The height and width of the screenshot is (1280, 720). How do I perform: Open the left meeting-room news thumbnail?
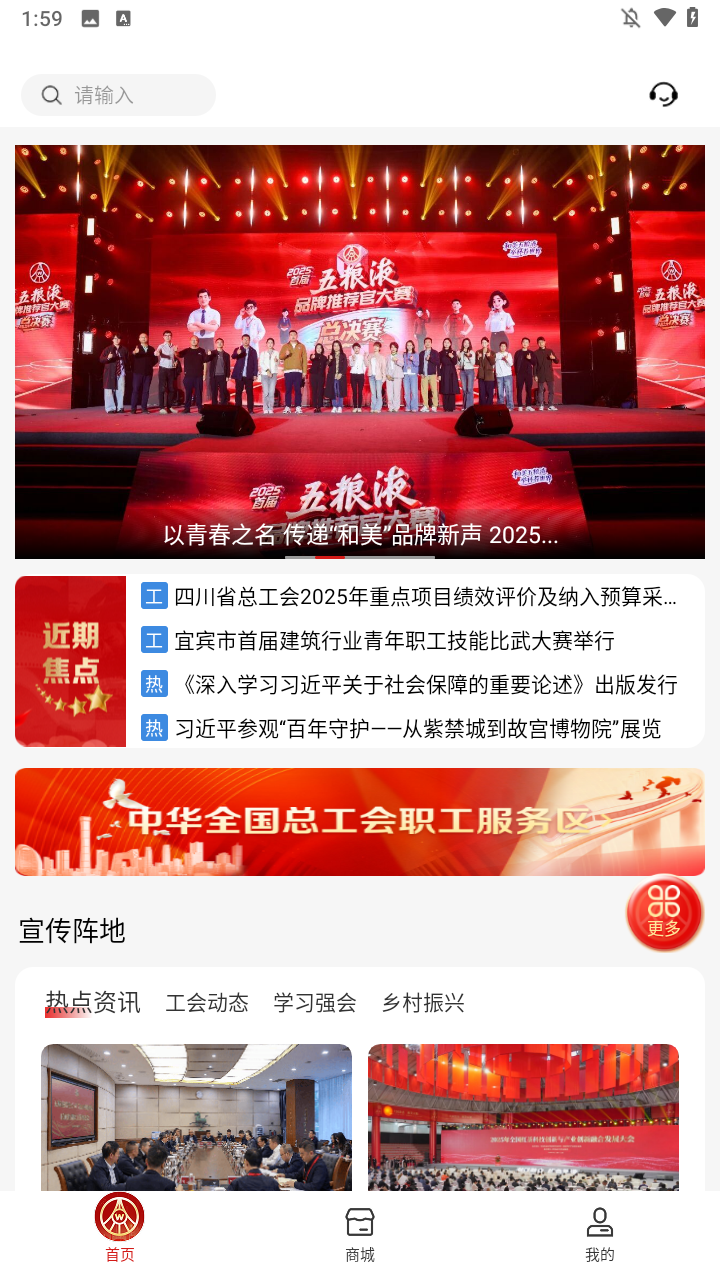[x=196, y=1117]
